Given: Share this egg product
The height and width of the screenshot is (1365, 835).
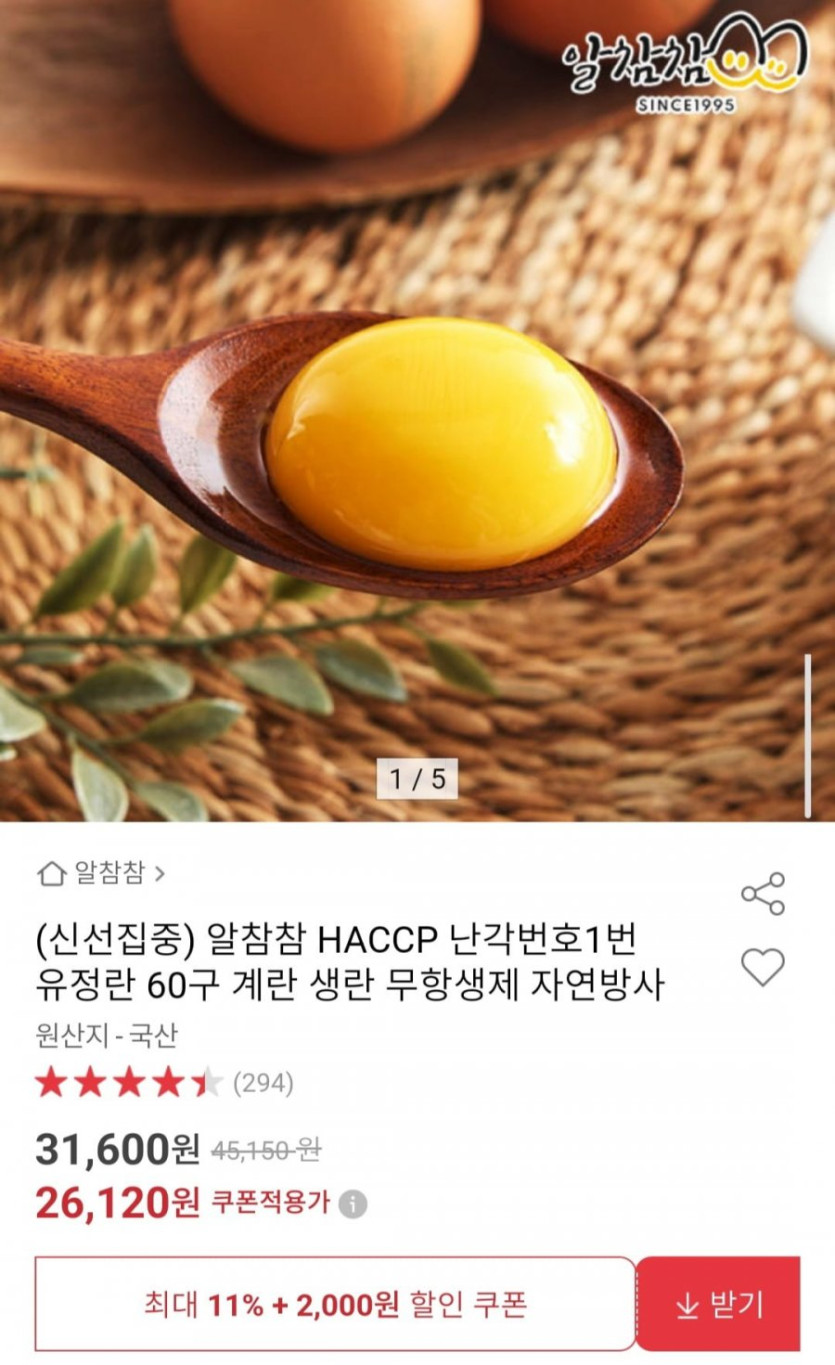Looking at the screenshot, I should [x=762, y=893].
